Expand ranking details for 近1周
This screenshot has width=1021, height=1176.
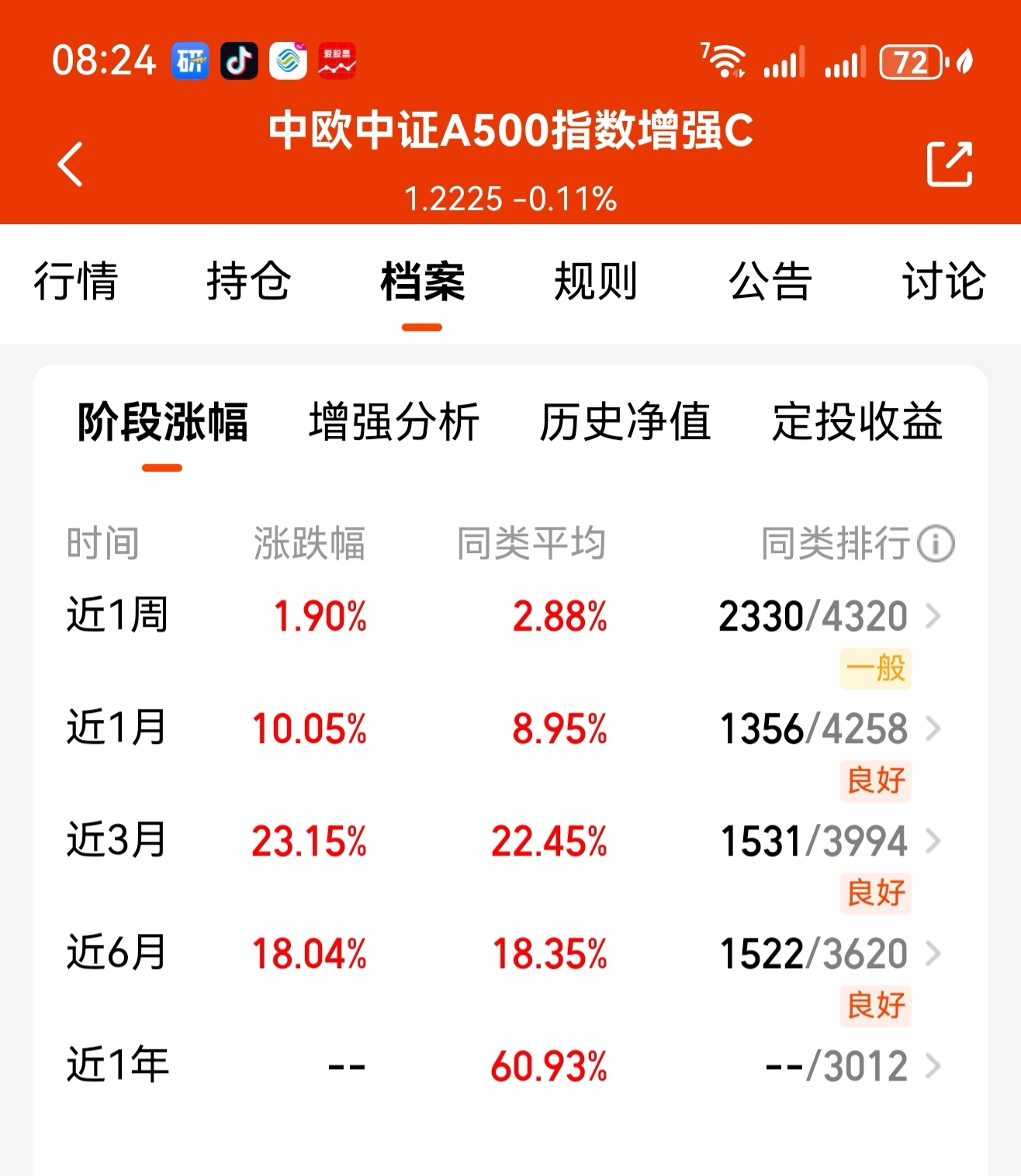click(933, 617)
